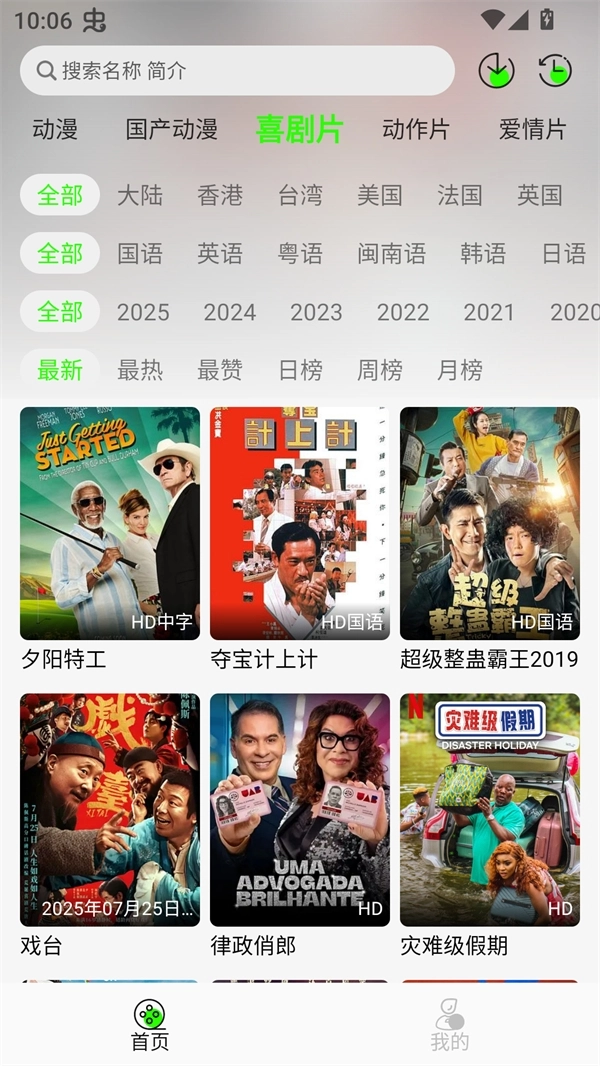Viewport: 600px width, 1066px height.
Task: Open the movie 戏台
Action: (110, 810)
